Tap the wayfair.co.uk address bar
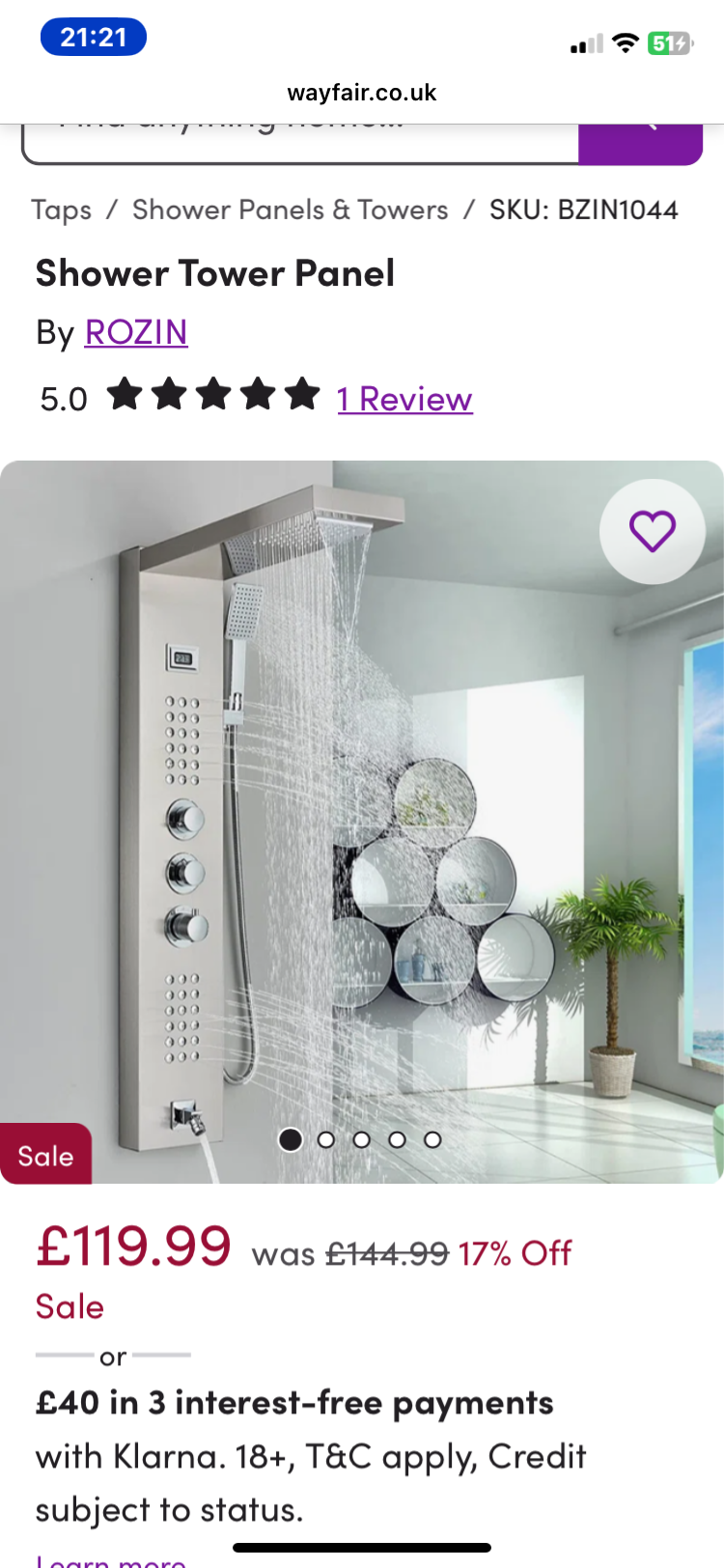 pyautogui.click(x=362, y=93)
